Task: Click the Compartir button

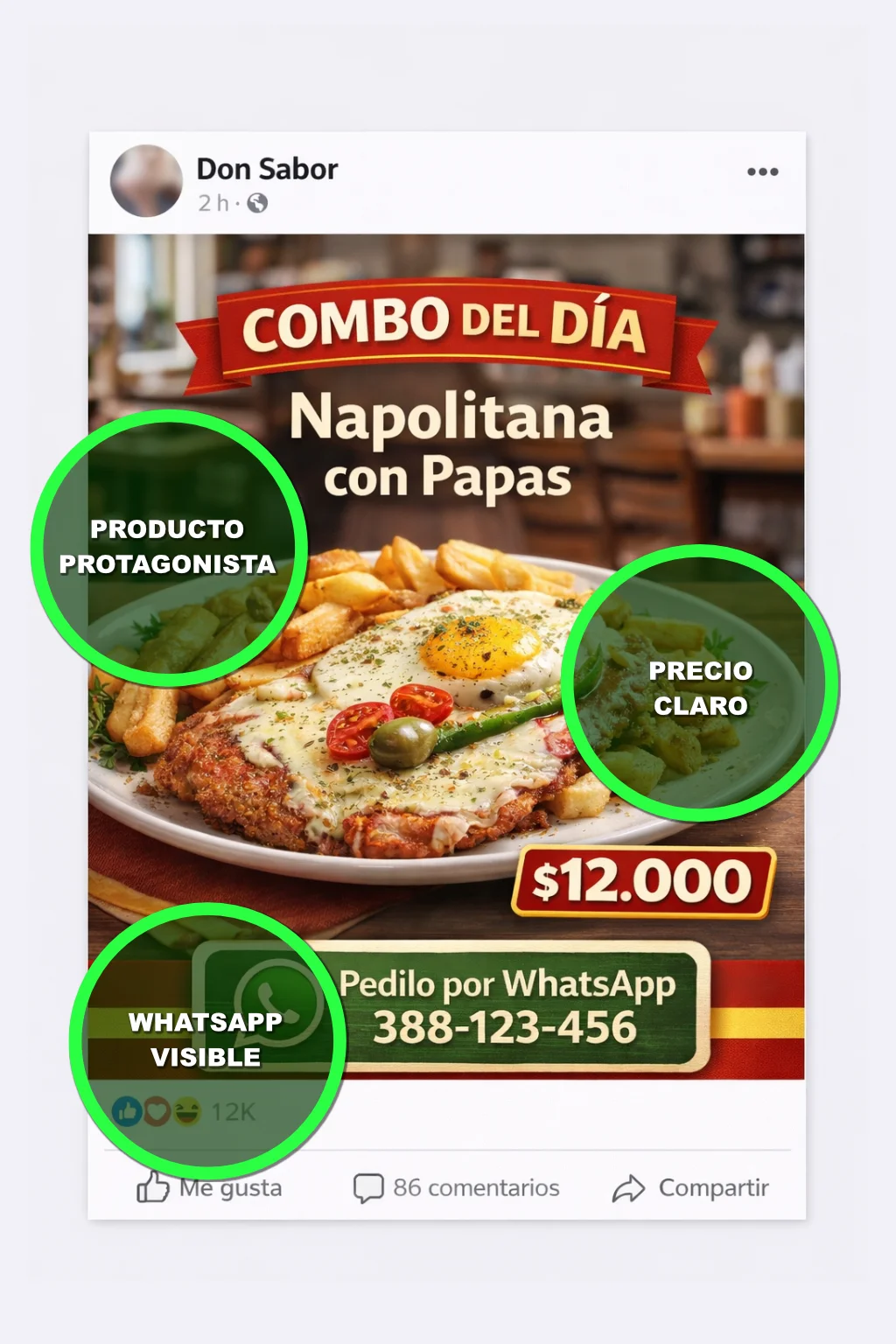Action: tap(715, 1187)
